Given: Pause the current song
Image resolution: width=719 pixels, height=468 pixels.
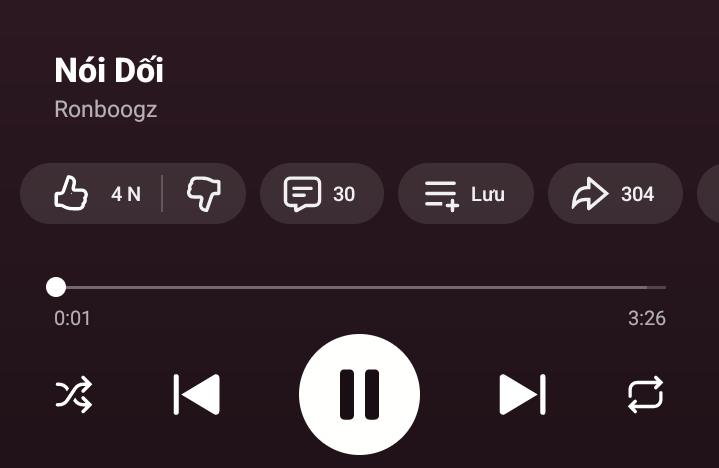Looking at the screenshot, I should point(359,394).
